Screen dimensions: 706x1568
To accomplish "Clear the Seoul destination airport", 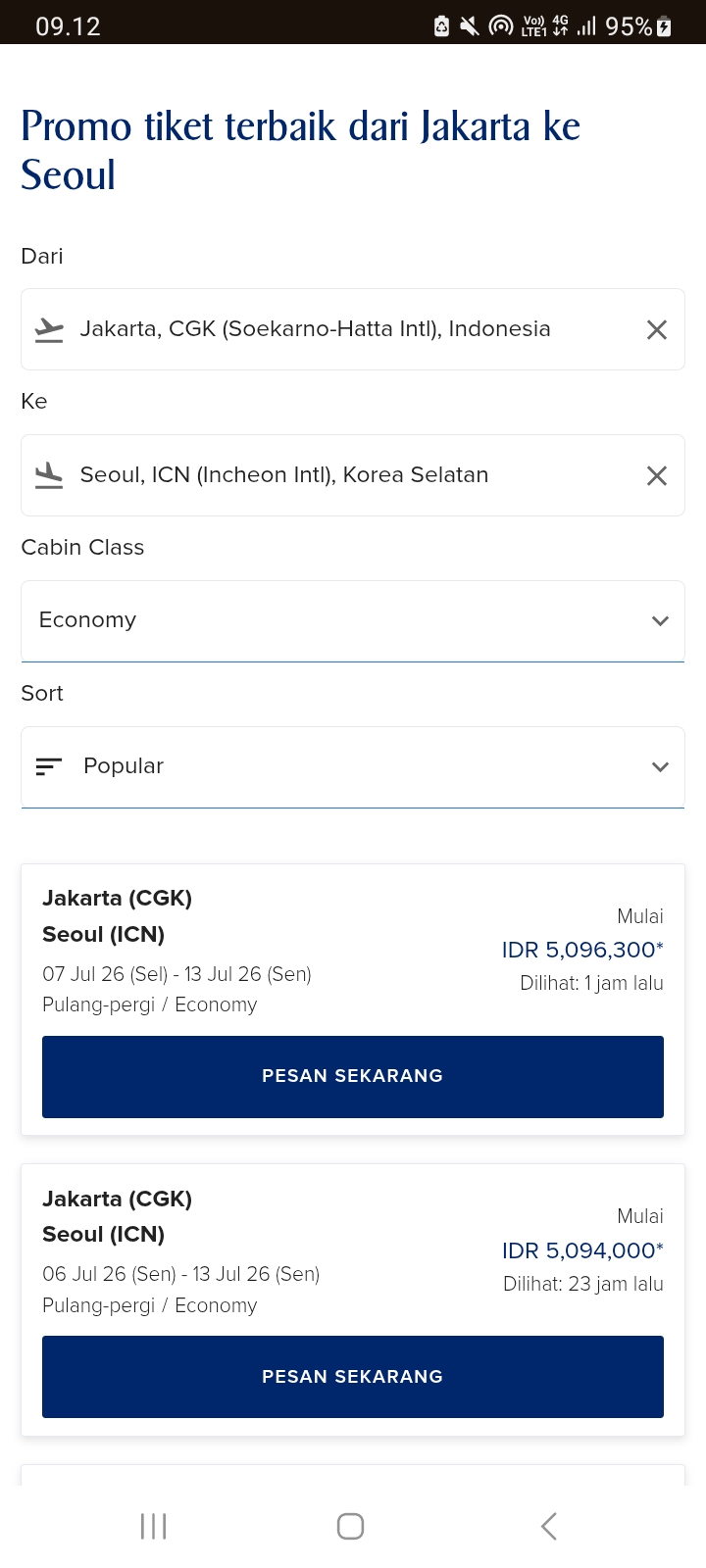I will tap(657, 475).
